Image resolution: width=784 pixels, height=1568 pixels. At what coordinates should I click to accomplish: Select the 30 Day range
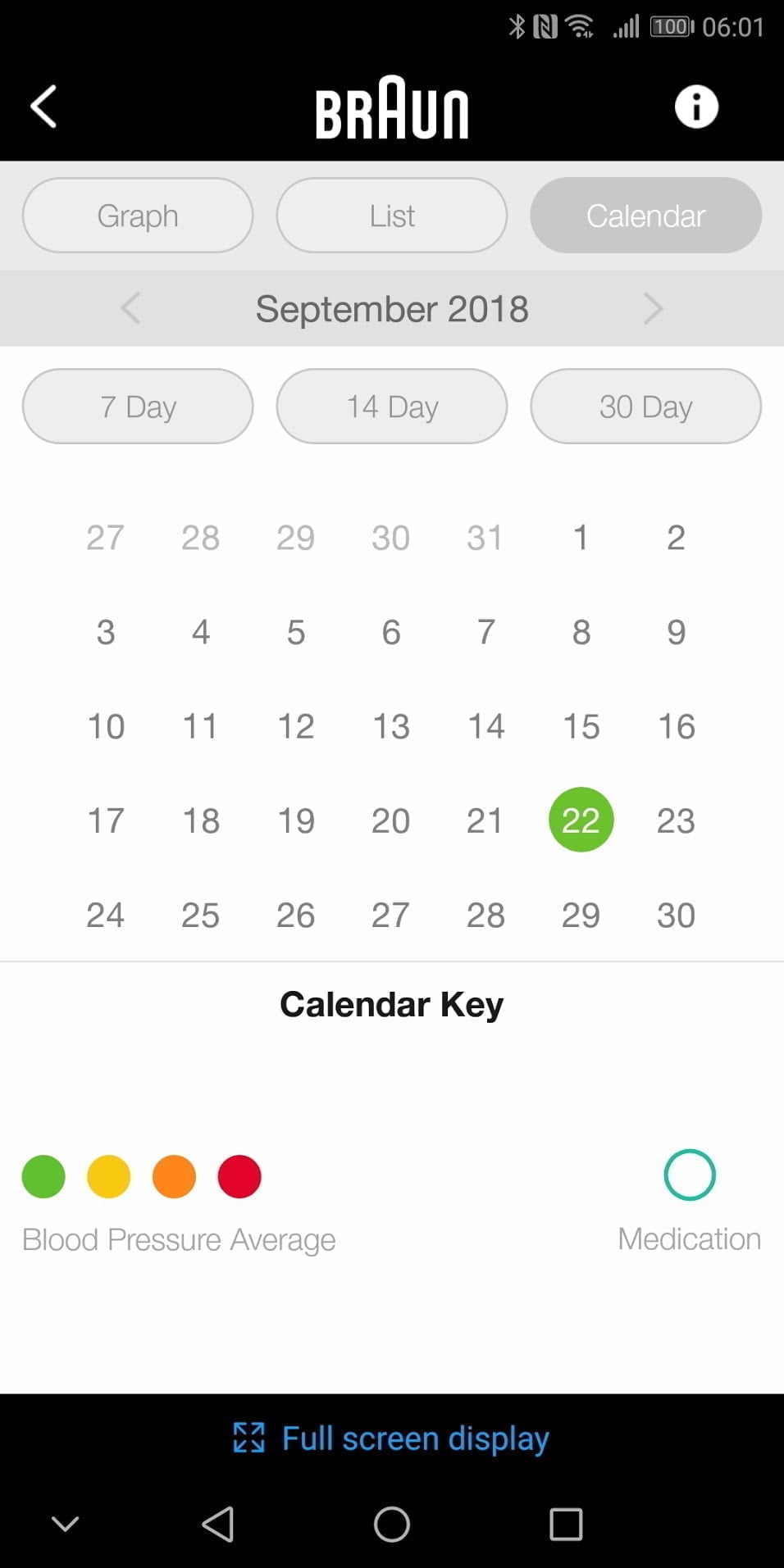click(x=645, y=407)
